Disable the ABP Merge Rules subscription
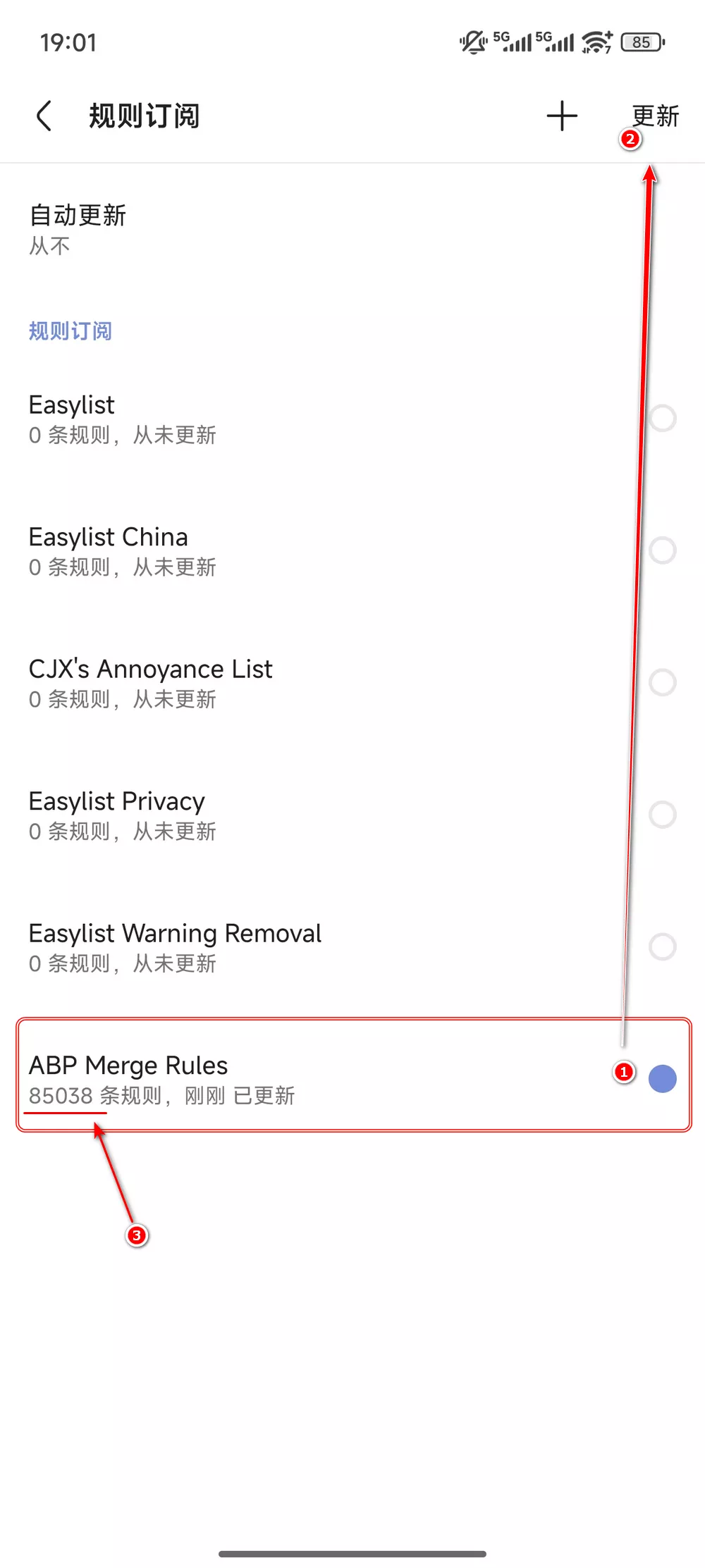The image size is (705, 1568). click(662, 1079)
